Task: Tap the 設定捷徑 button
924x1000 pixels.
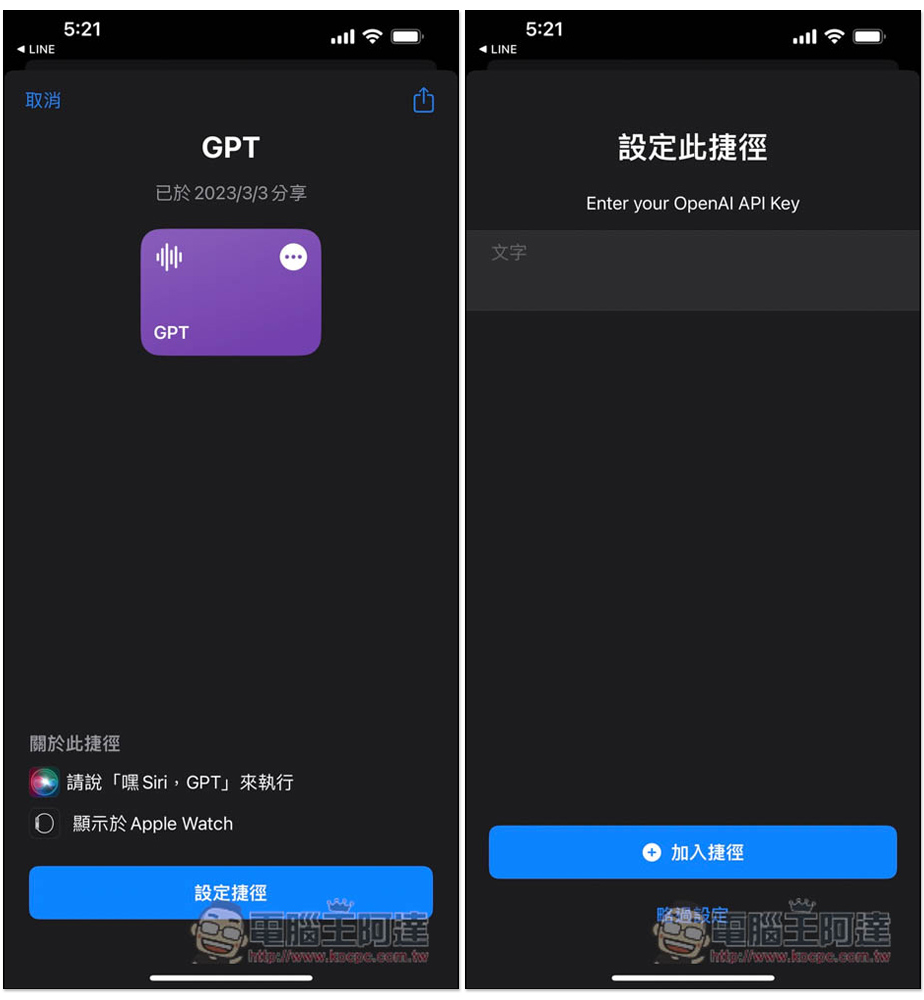Action: [230, 892]
